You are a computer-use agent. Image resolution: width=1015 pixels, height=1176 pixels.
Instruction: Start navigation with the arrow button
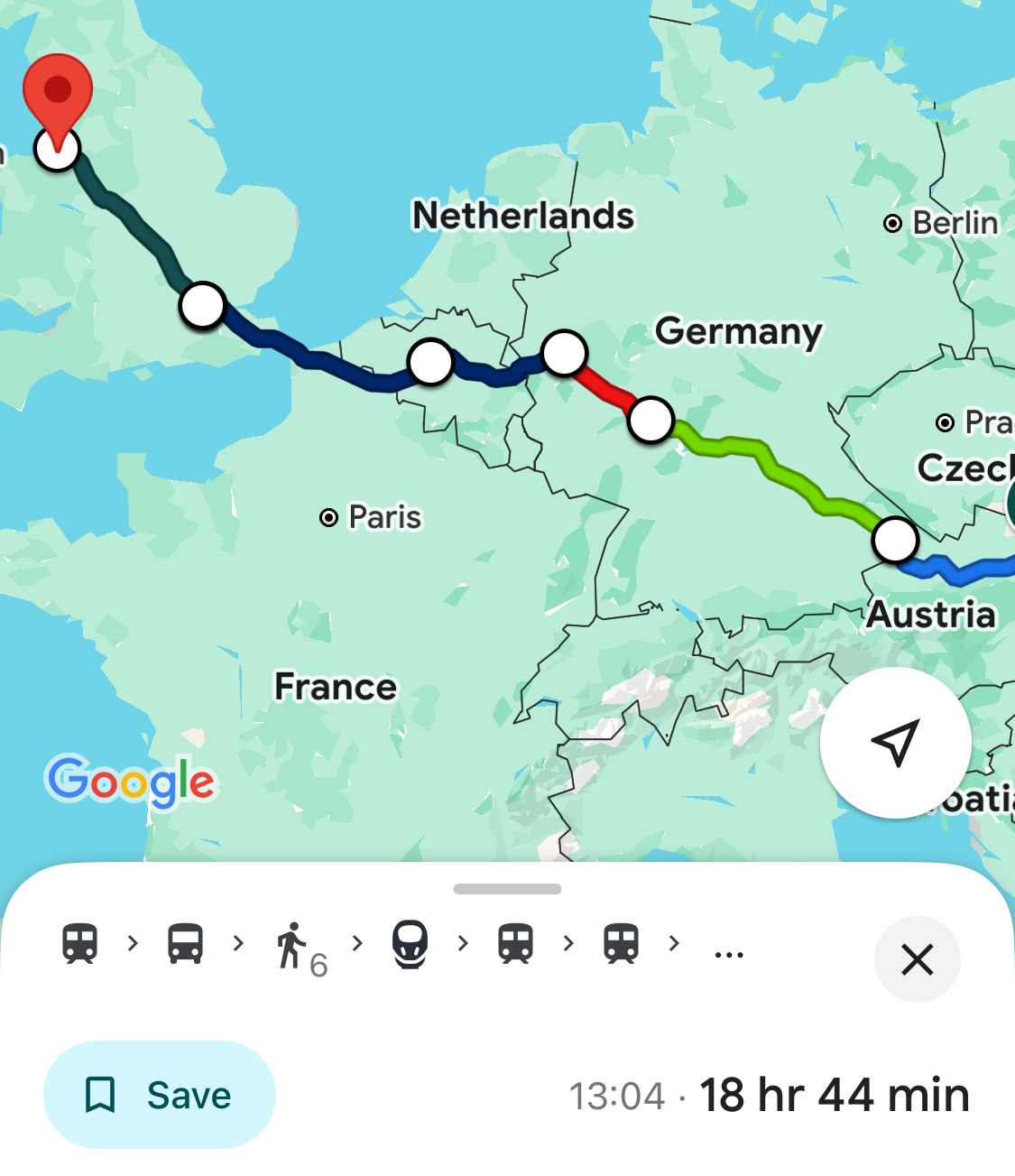[895, 743]
